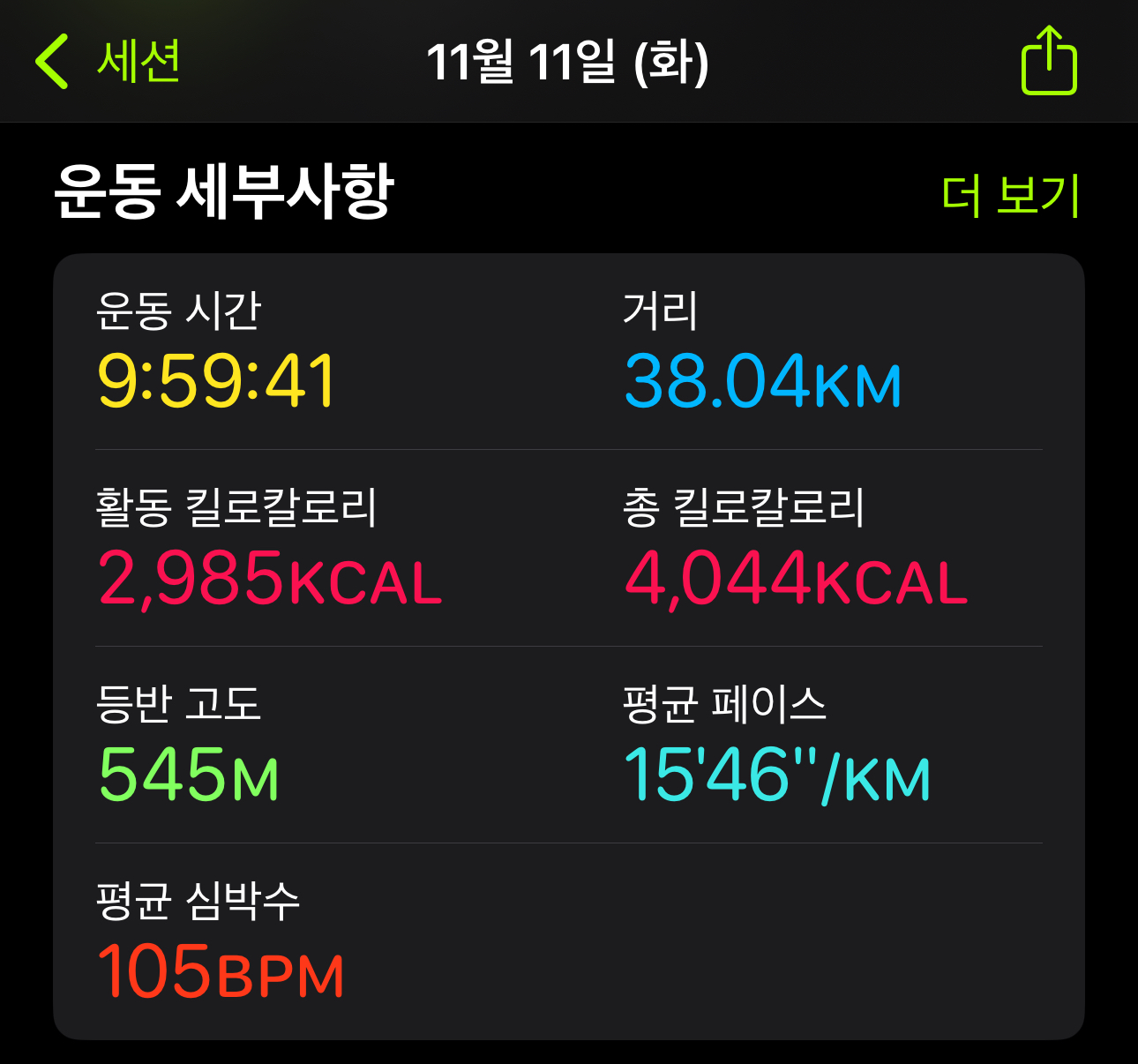Open 더 보기 for workout details
This screenshot has width=1138, height=1064.
(x=1010, y=195)
